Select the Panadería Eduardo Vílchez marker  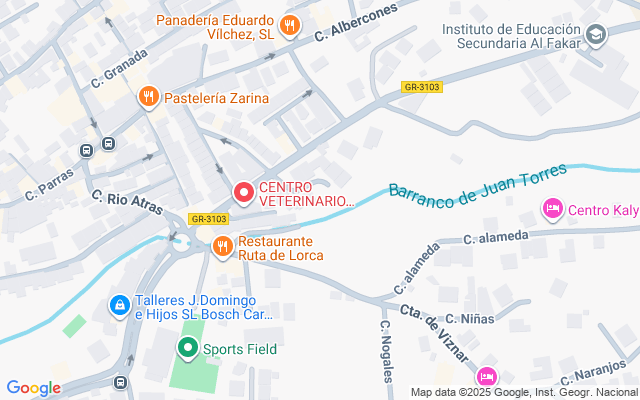[290, 26]
